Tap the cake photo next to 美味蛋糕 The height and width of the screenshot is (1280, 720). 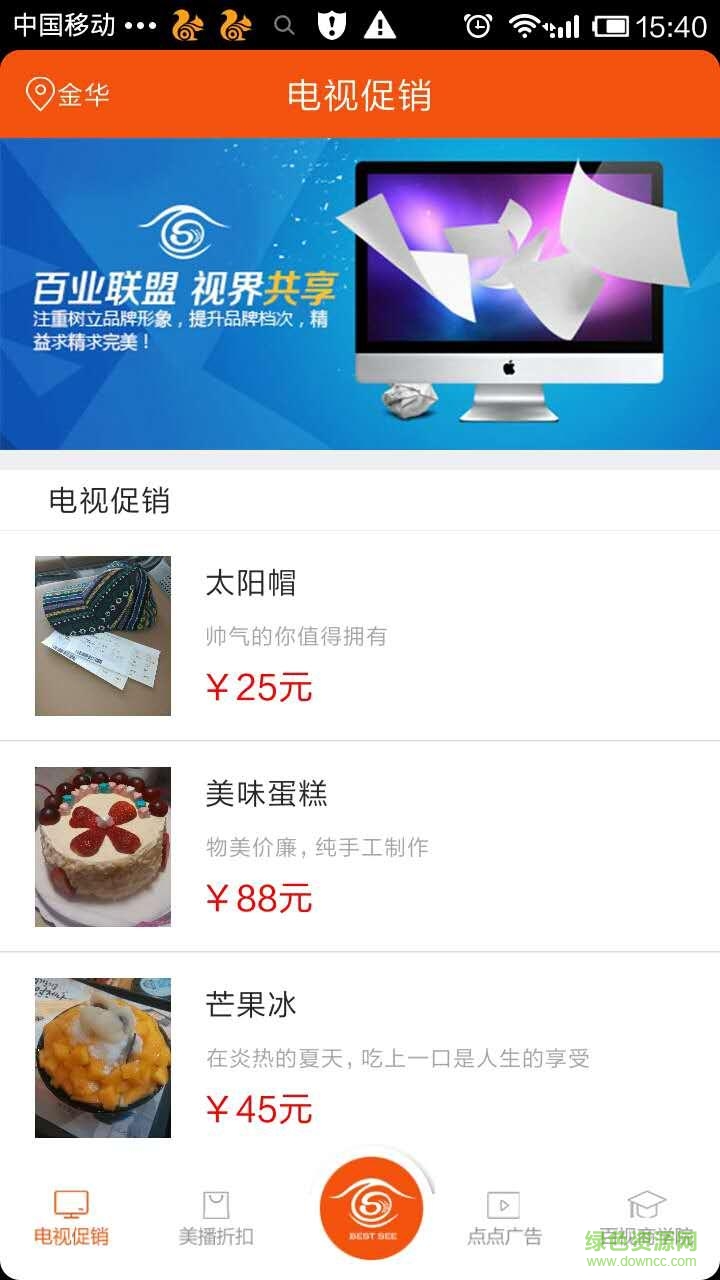pos(102,846)
